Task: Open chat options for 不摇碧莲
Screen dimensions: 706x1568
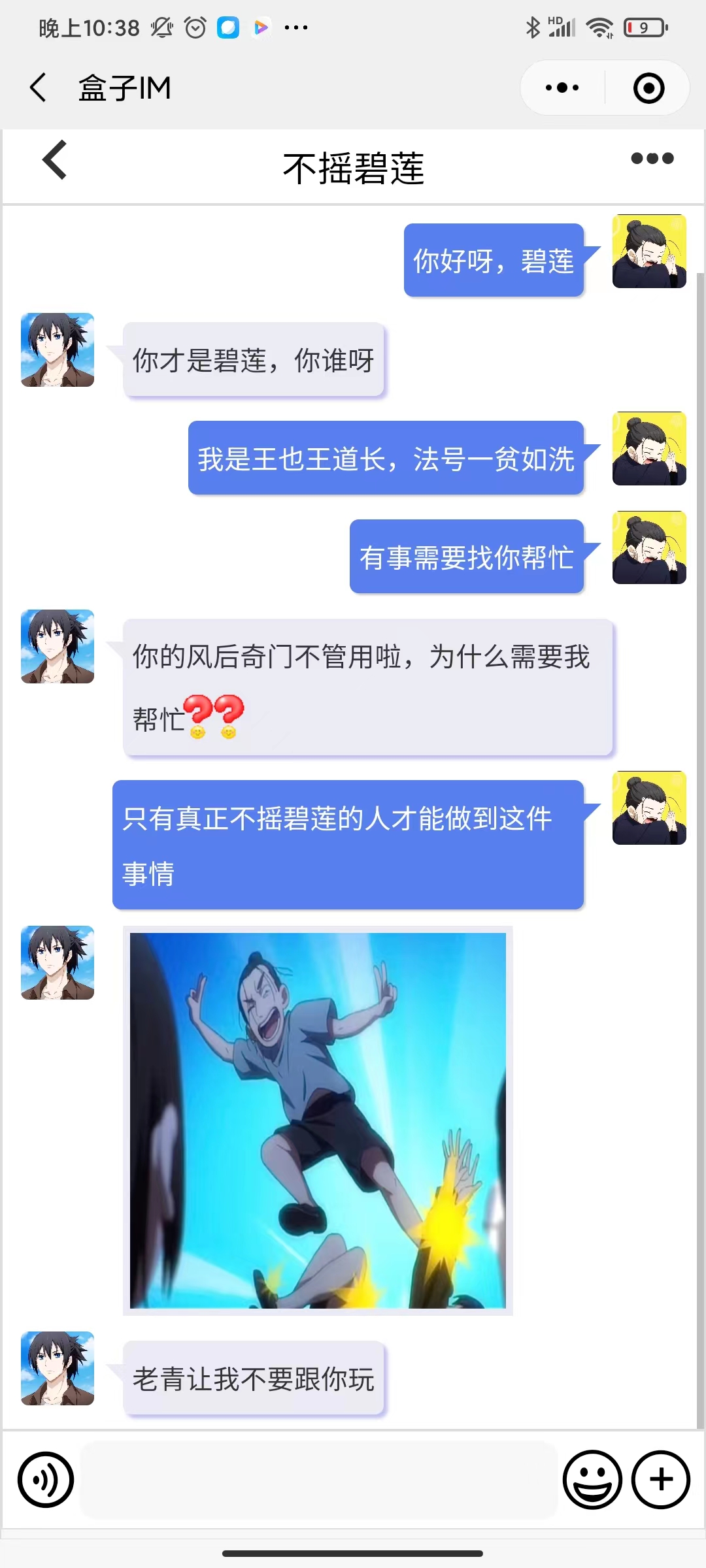Action: (x=652, y=159)
